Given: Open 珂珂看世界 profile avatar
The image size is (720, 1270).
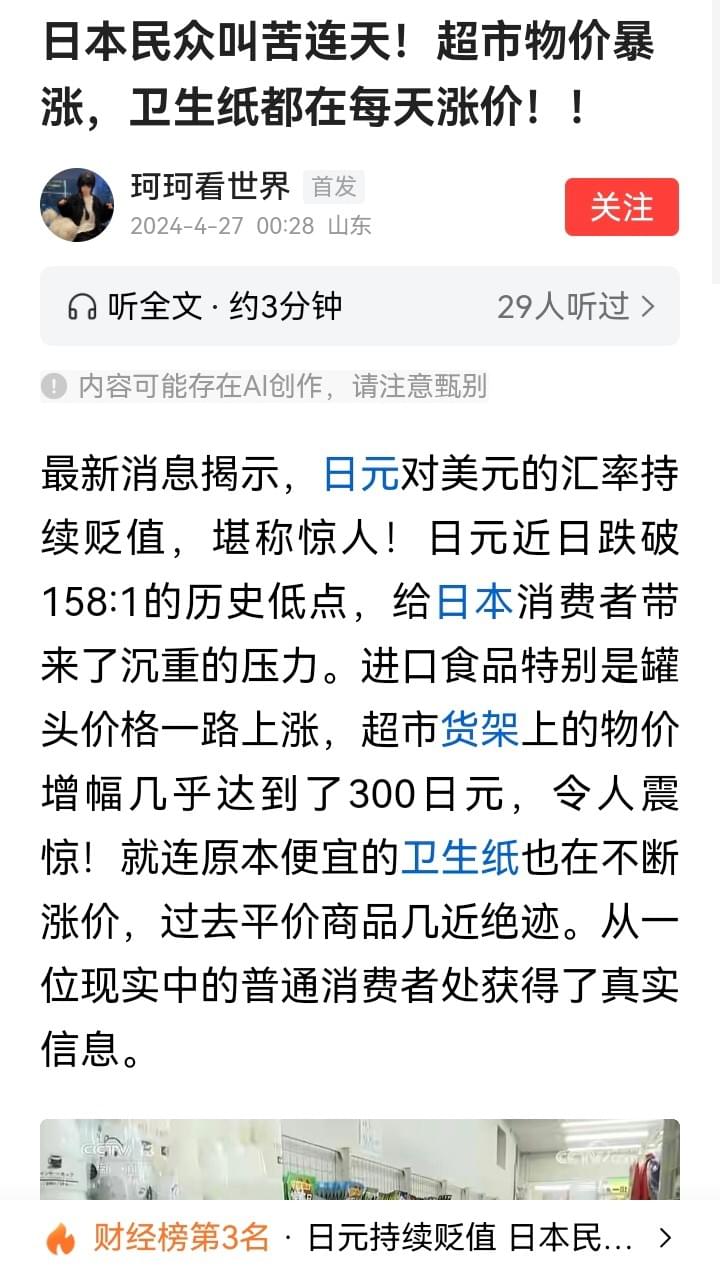Looking at the screenshot, I should pos(77,205).
